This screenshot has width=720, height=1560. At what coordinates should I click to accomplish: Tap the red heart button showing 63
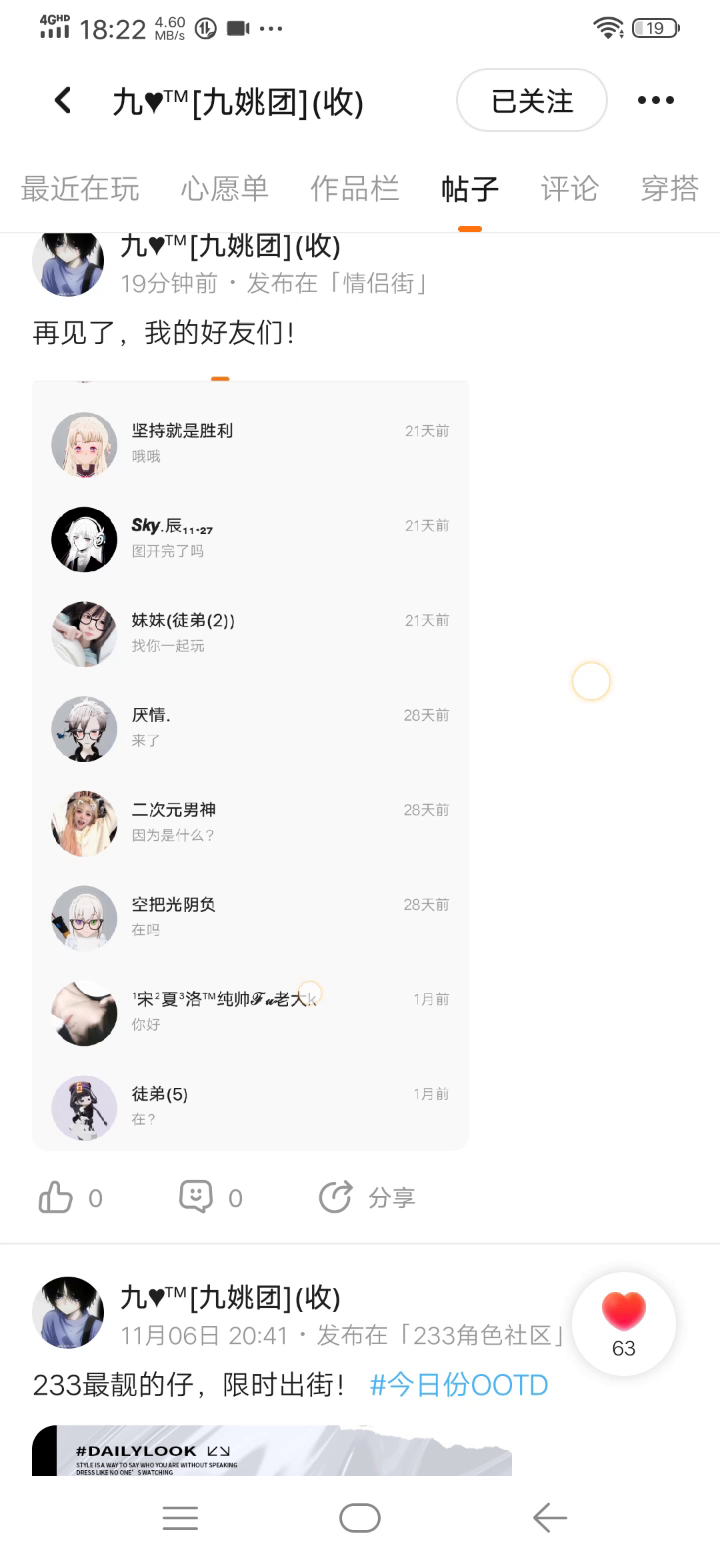[x=624, y=1323]
